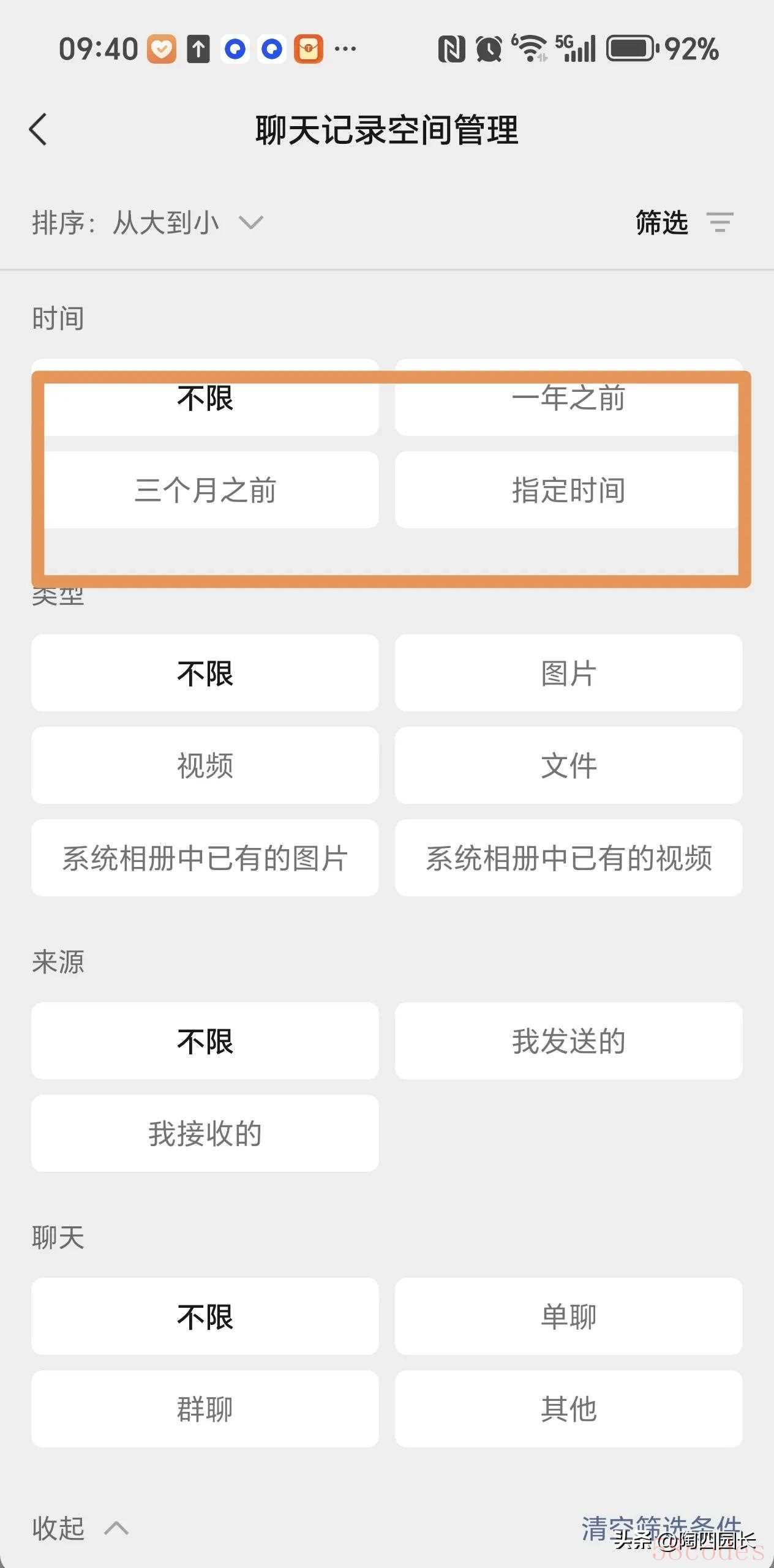
Task: Filter chats by 群聊
Action: click(x=205, y=1409)
